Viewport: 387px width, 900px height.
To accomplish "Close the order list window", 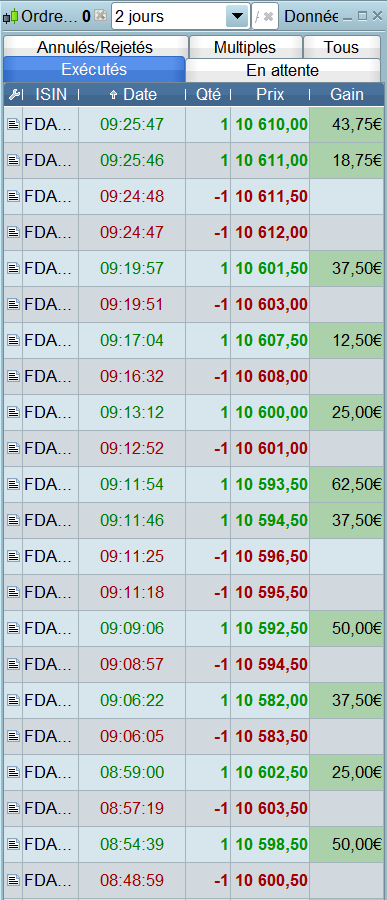I will pyautogui.click(x=377, y=16).
